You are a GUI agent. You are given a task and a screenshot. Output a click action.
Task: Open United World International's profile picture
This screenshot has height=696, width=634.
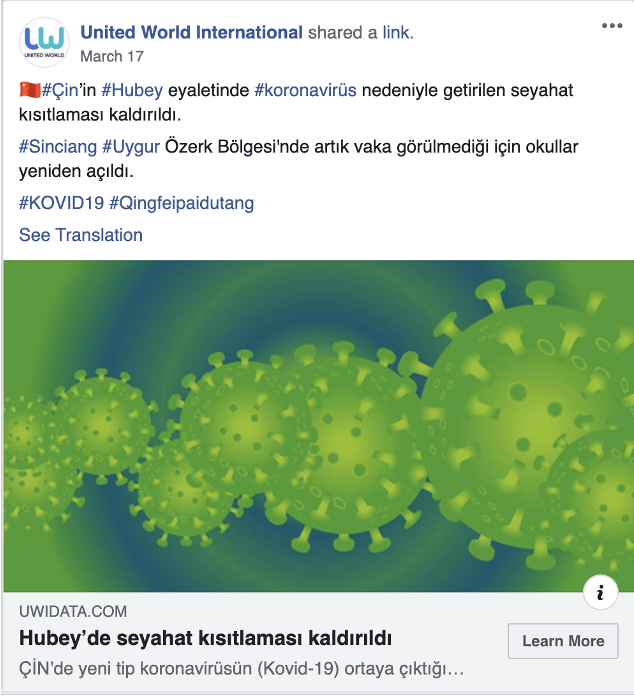coord(43,42)
